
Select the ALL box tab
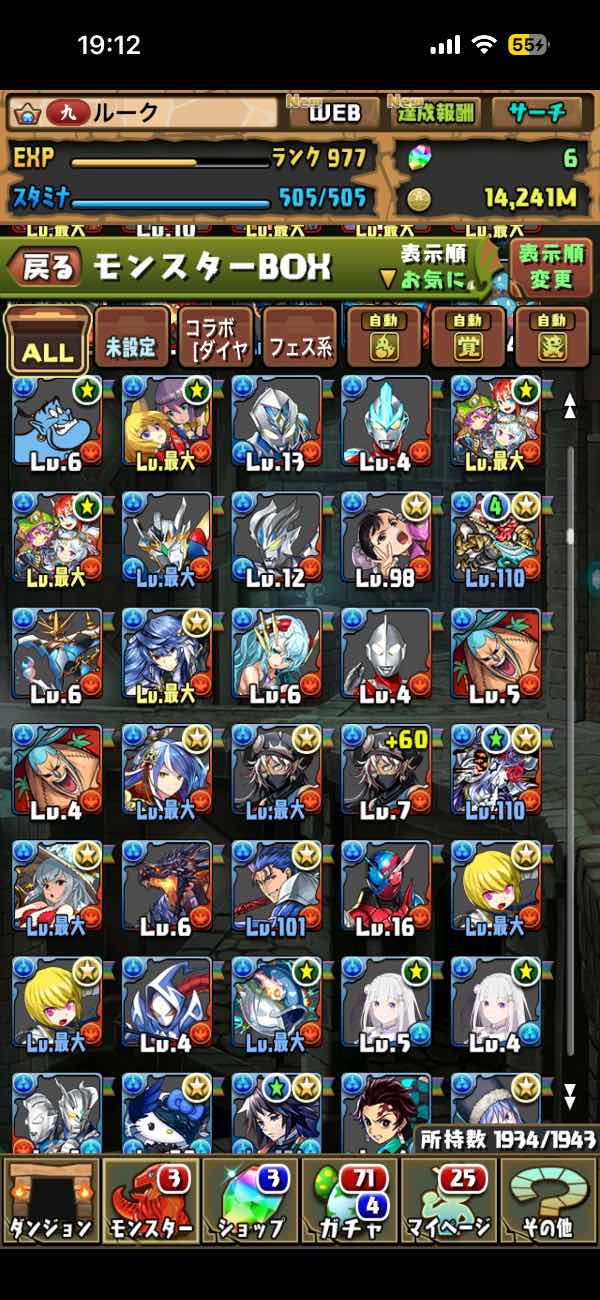(x=48, y=342)
